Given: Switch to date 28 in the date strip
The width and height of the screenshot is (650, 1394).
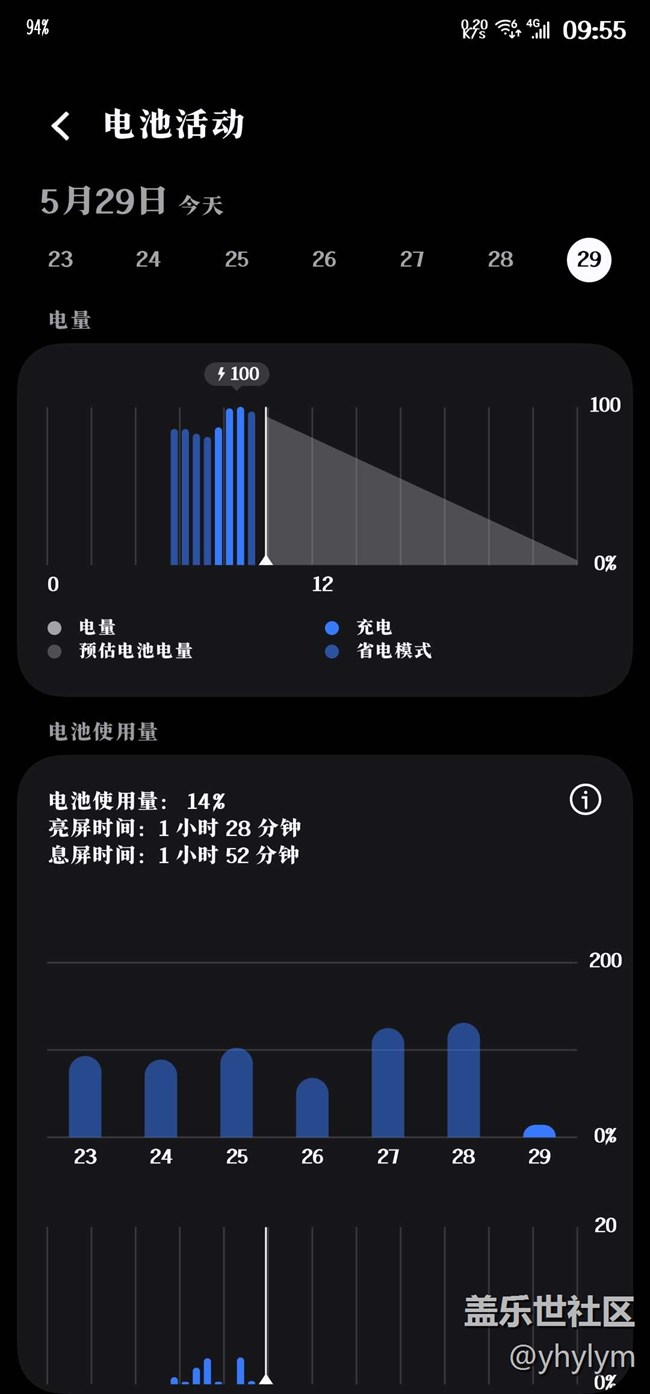Looking at the screenshot, I should pos(500,259).
